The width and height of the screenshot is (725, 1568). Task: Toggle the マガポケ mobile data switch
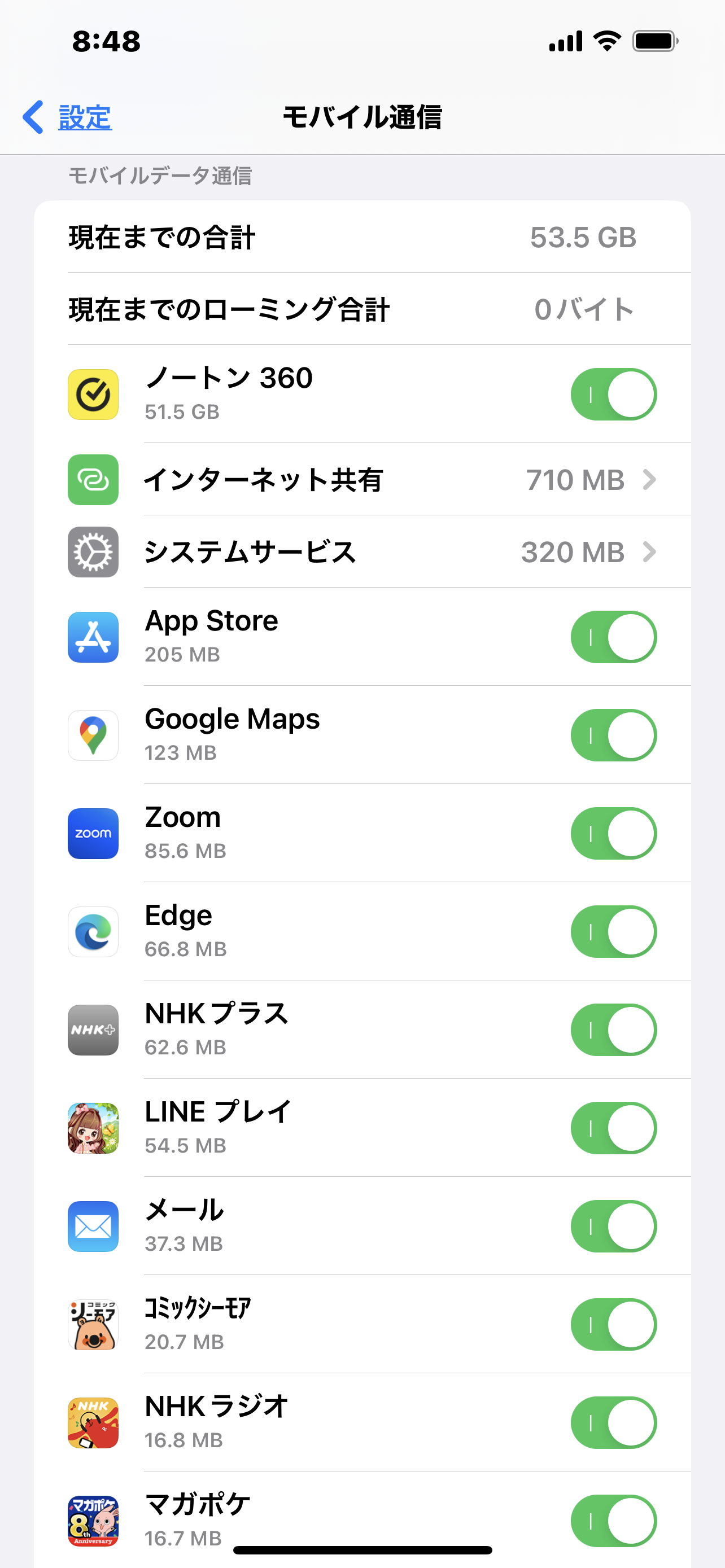coord(613,1520)
